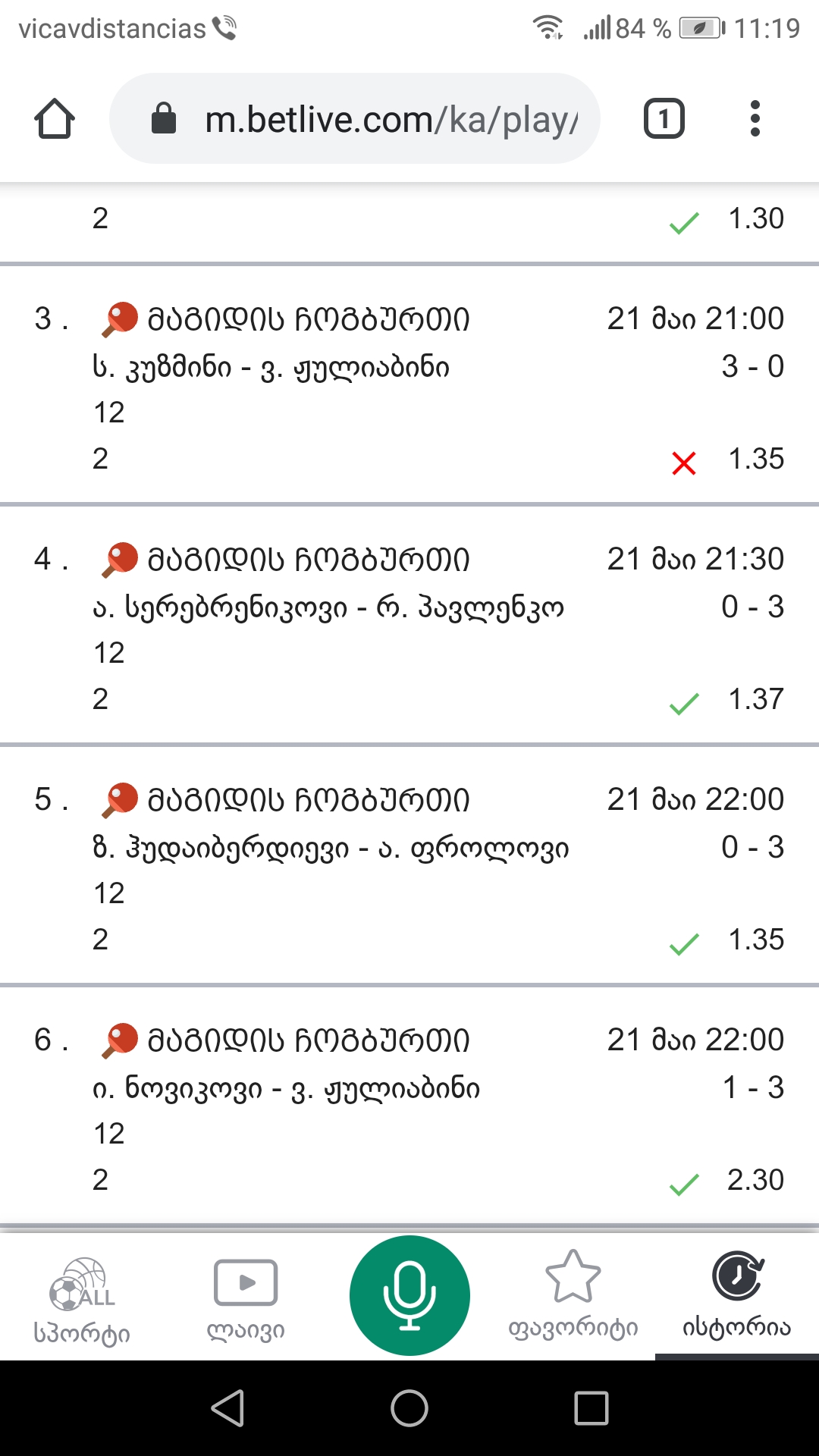Tap the green microphone button

pos(409,1295)
